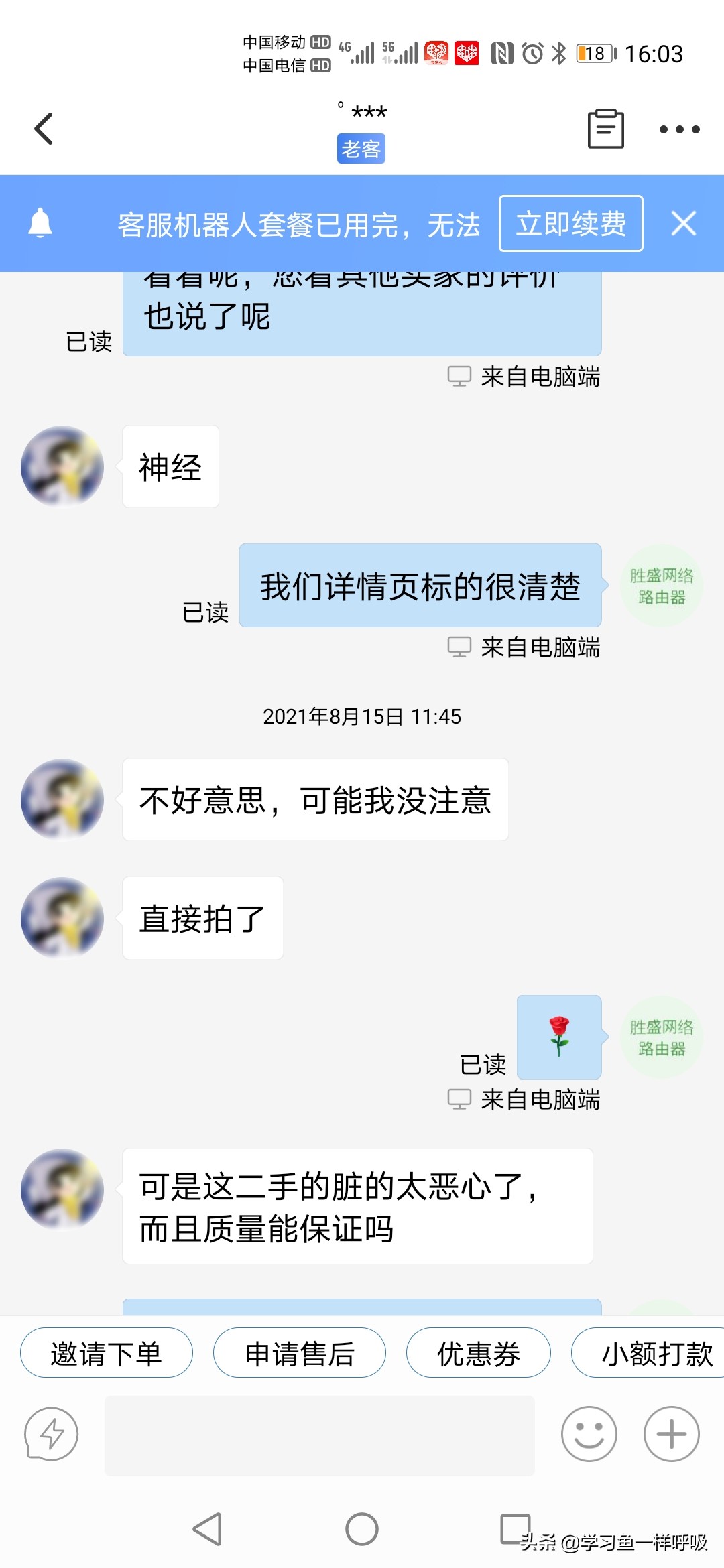Tap the plus icon to add attachments

[670, 1434]
